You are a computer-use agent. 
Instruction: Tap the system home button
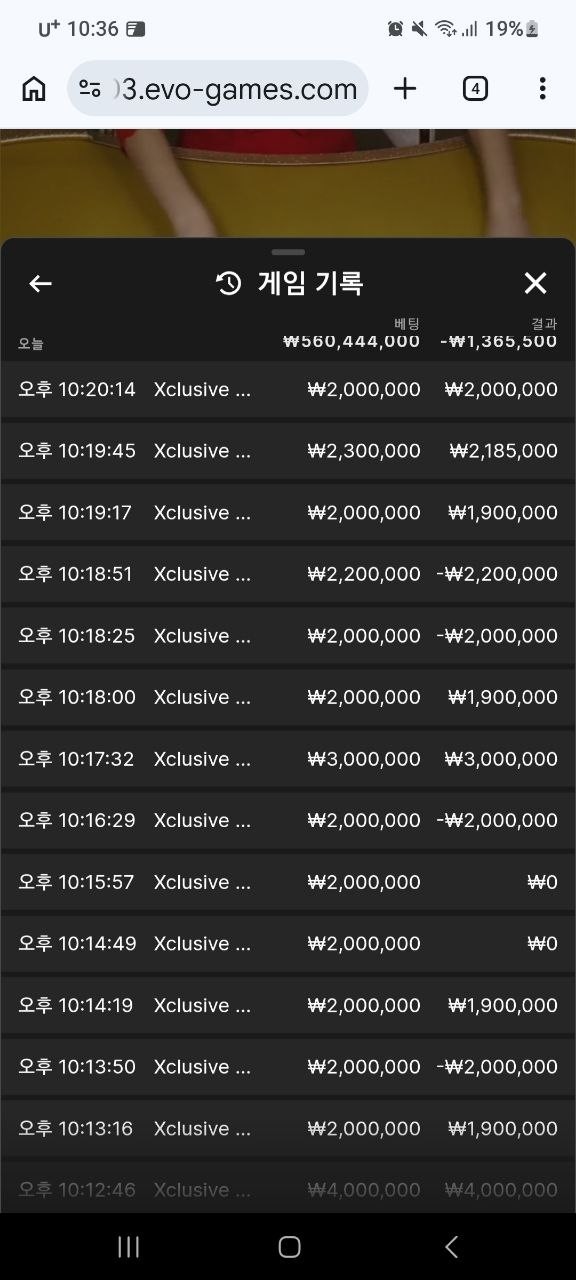[289, 1246]
